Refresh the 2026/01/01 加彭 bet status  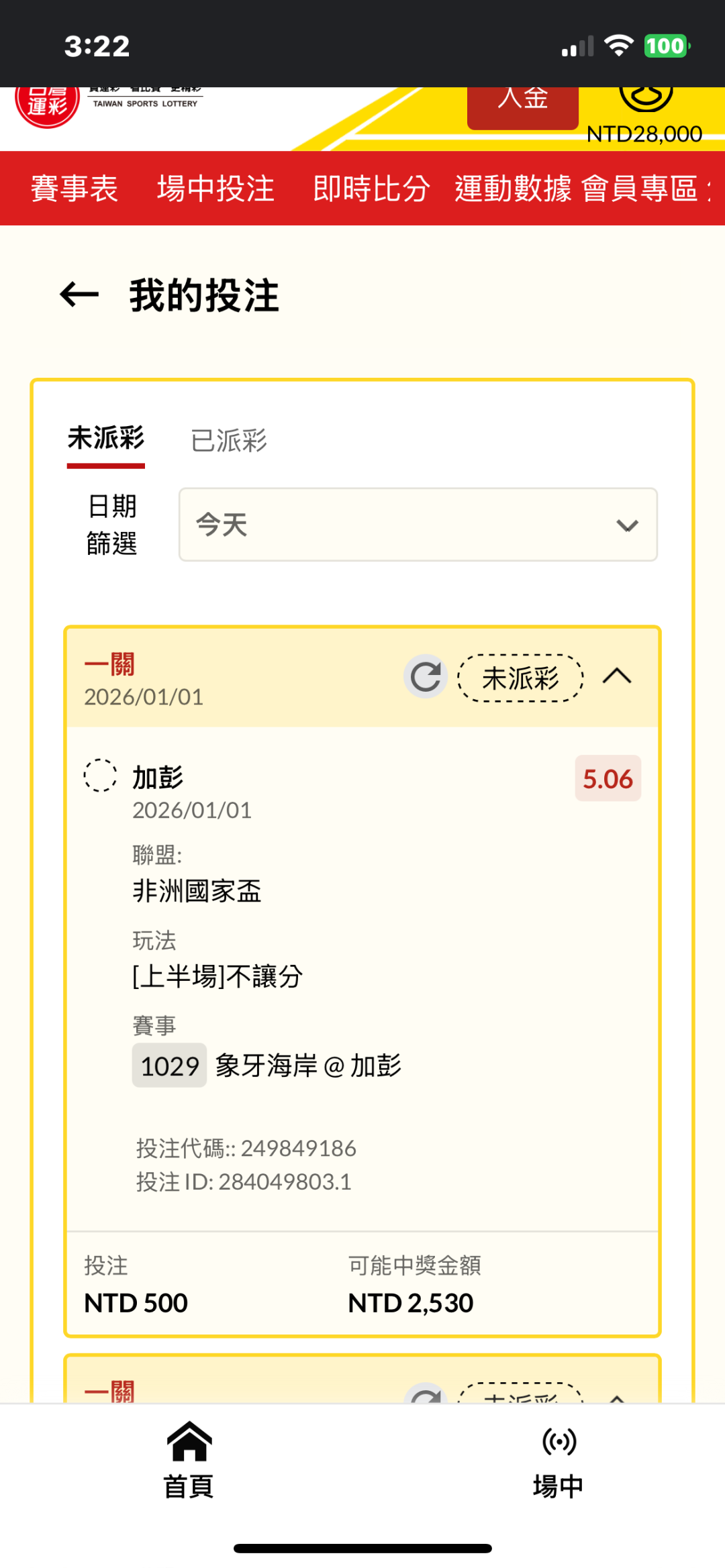tap(426, 676)
